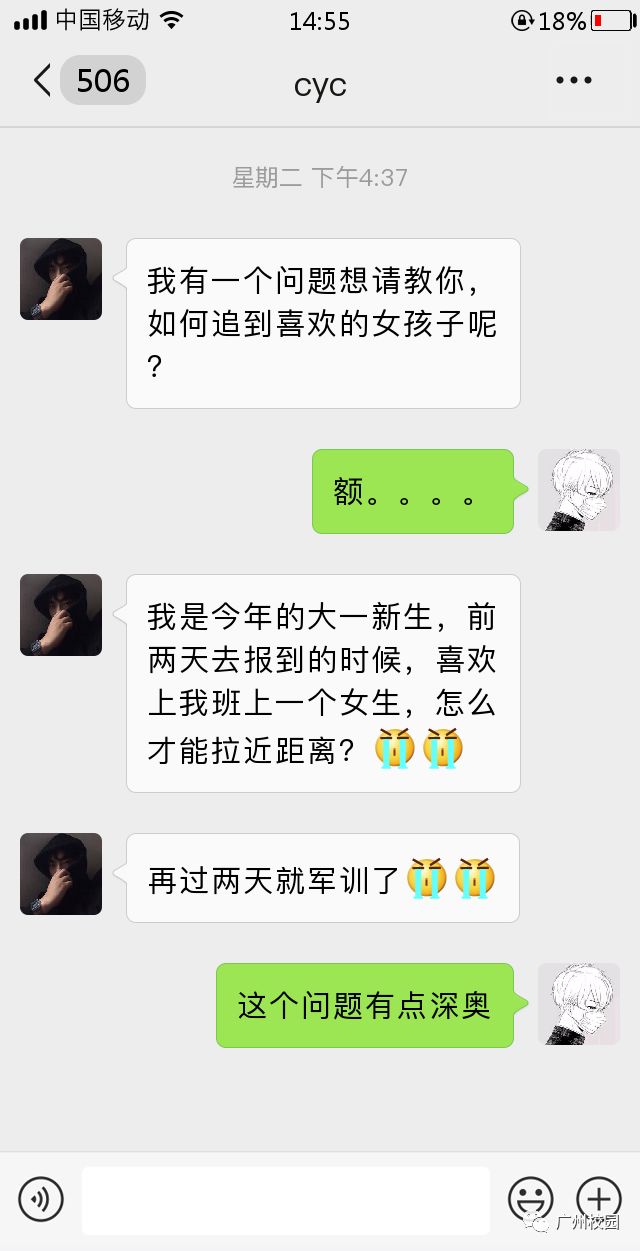
Task: Switch to voice message input
Action: click(x=41, y=1198)
